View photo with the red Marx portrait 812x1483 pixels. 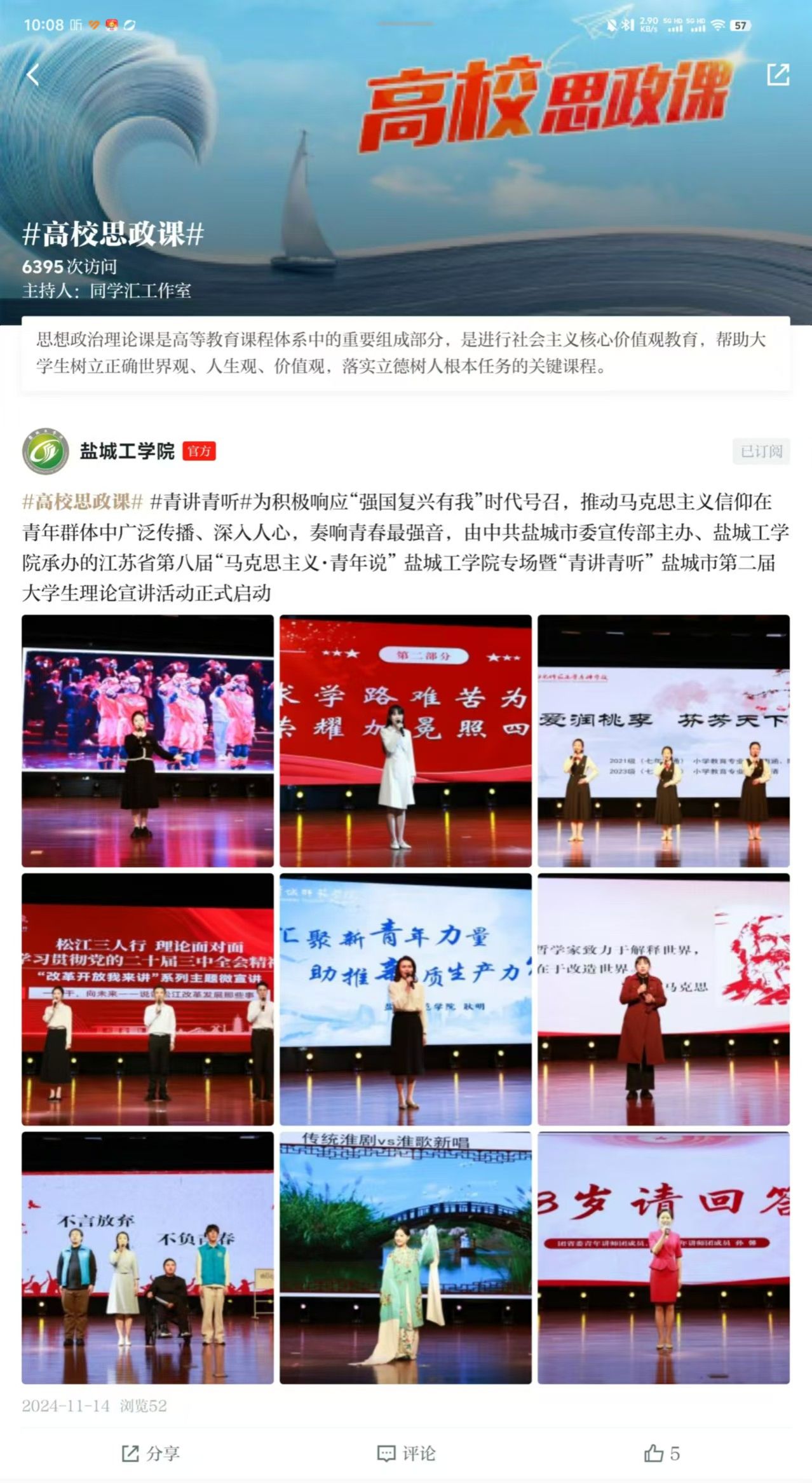click(663, 999)
